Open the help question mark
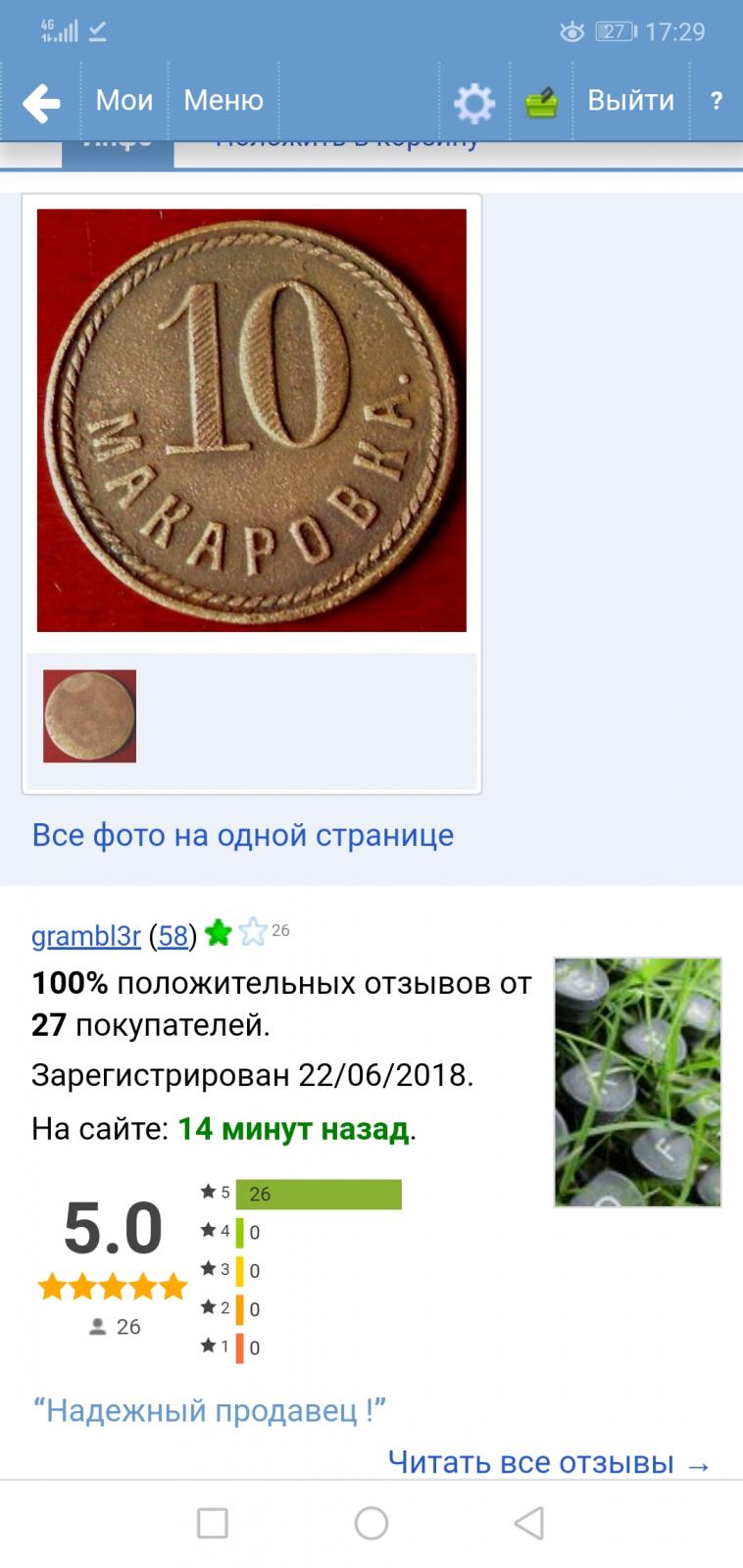743x1568 pixels. click(717, 101)
